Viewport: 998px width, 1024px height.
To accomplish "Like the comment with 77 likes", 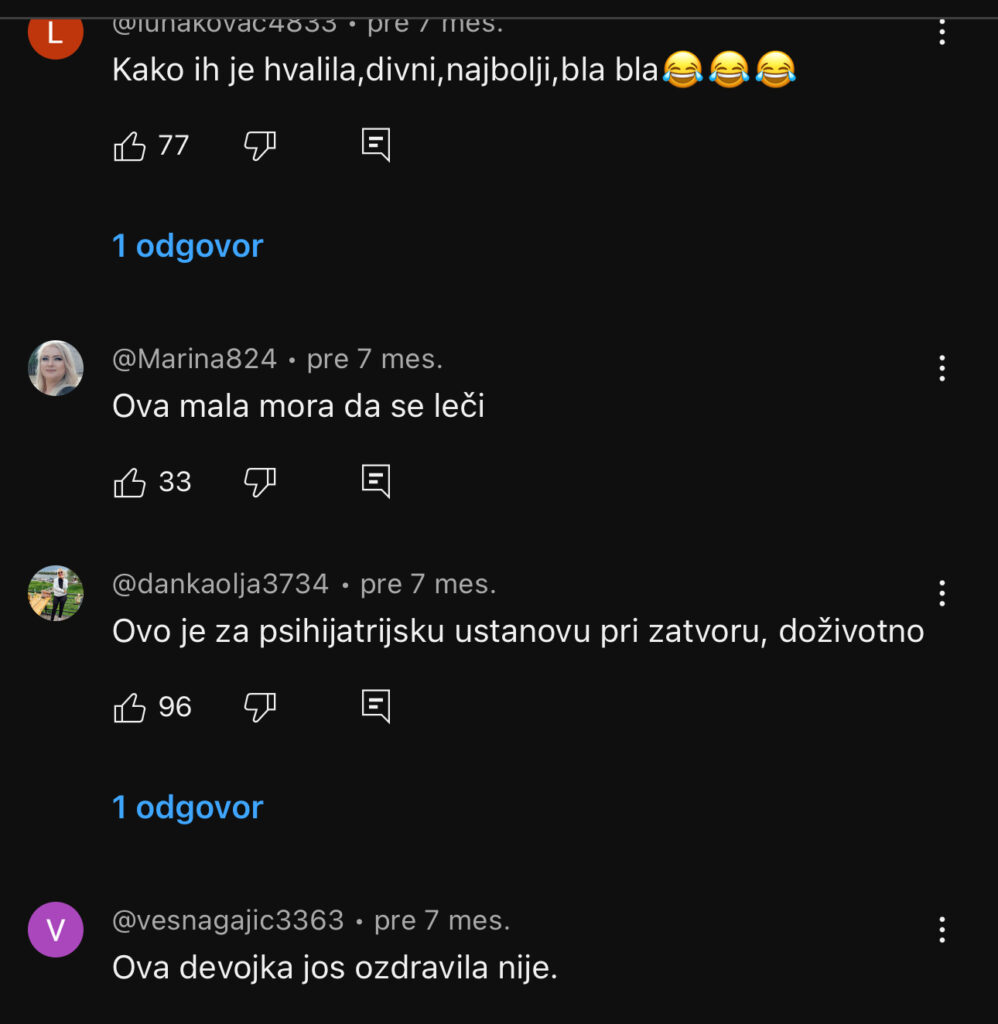I will click(130, 147).
